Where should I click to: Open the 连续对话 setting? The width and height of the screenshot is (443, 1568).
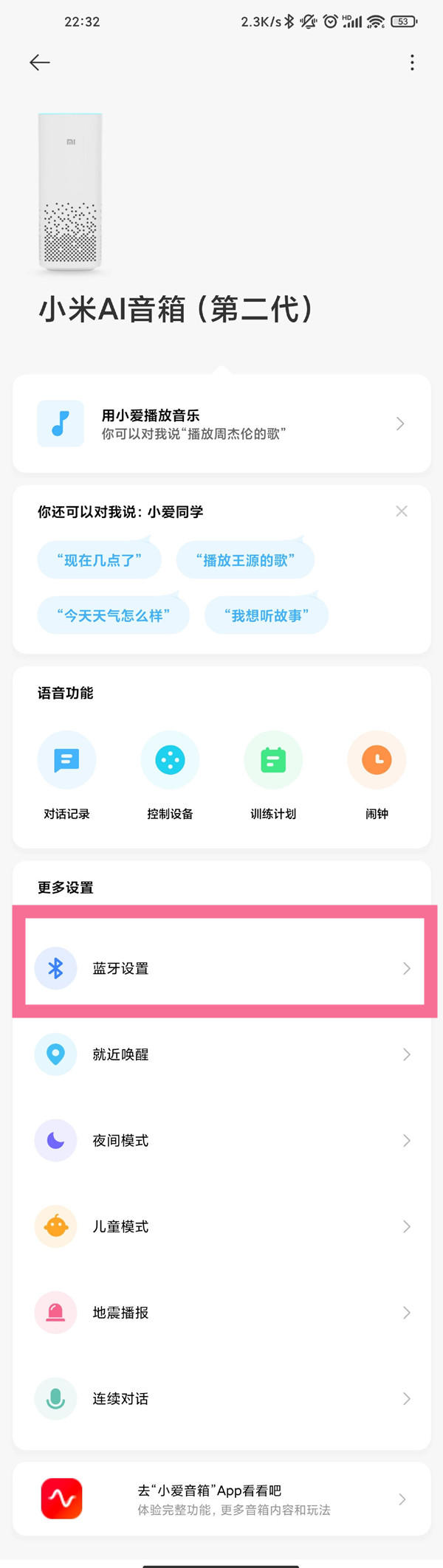click(x=221, y=1398)
